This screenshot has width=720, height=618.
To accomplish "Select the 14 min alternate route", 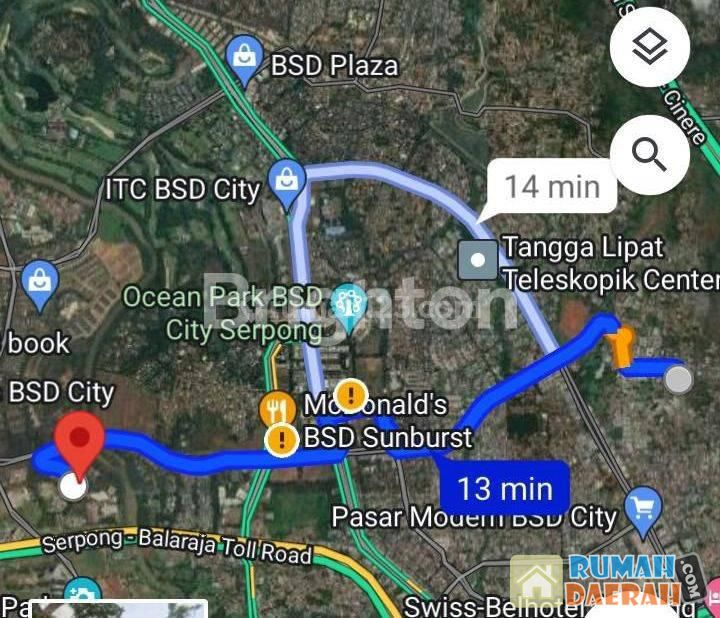I will point(550,187).
